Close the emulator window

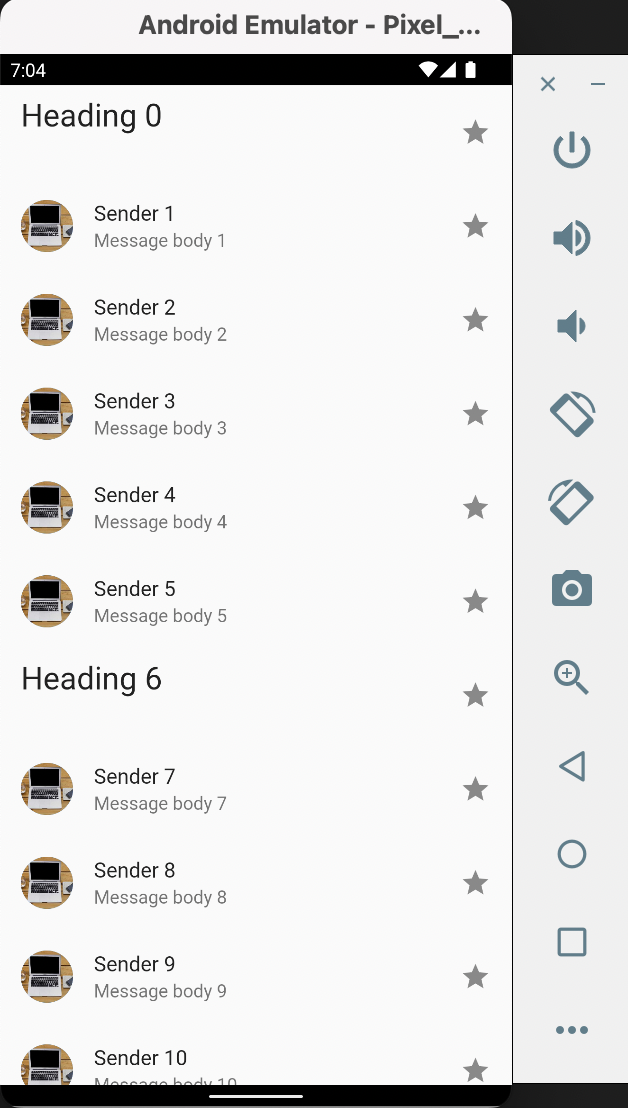point(547,84)
